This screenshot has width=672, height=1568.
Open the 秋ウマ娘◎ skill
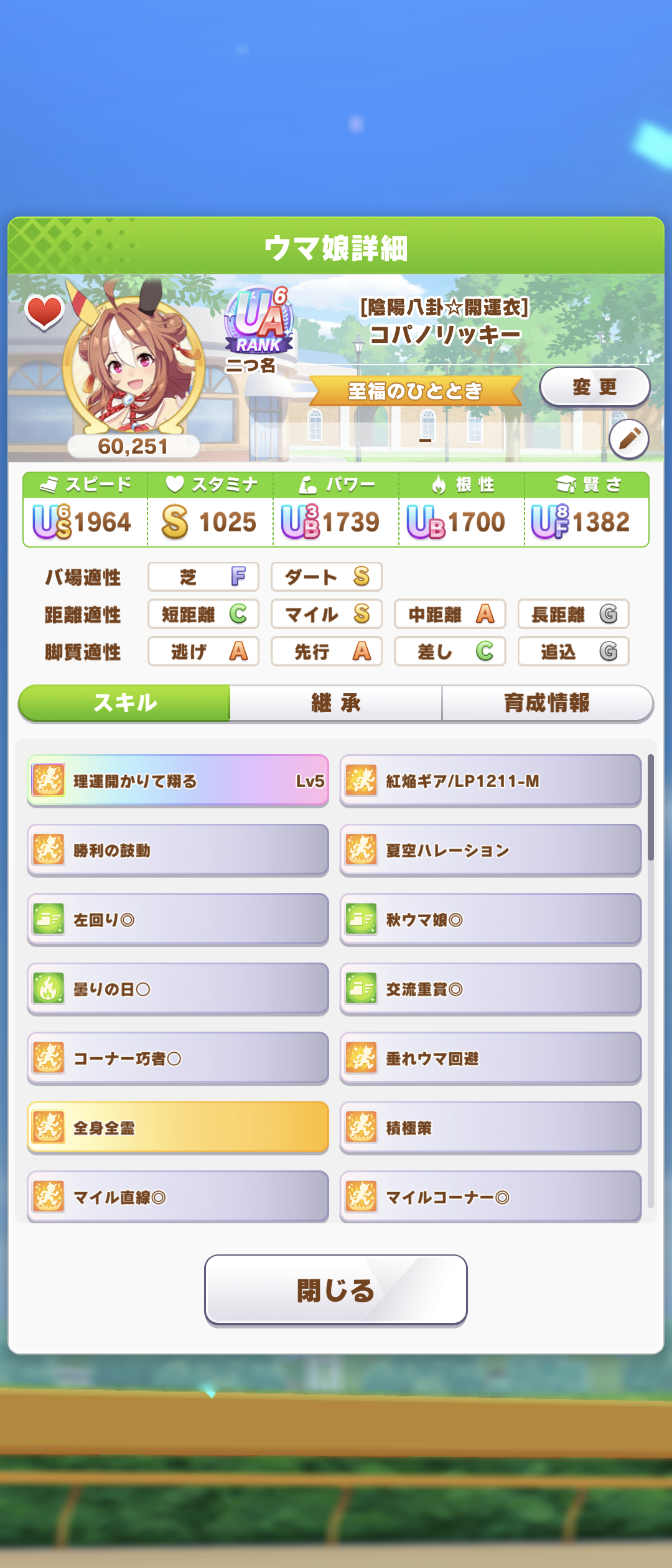[490, 919]
